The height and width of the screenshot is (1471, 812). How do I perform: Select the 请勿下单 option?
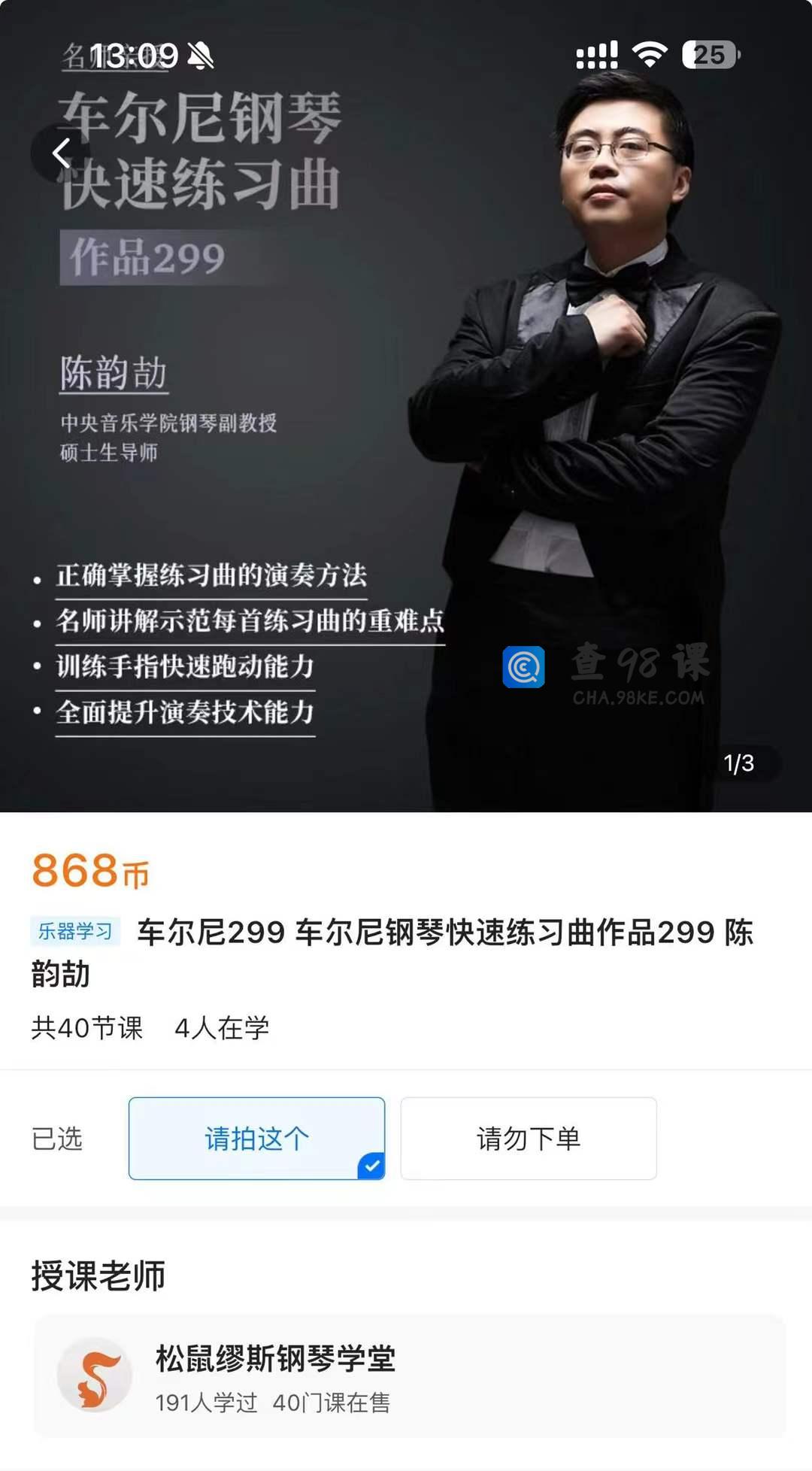[x=529, y=1139]
